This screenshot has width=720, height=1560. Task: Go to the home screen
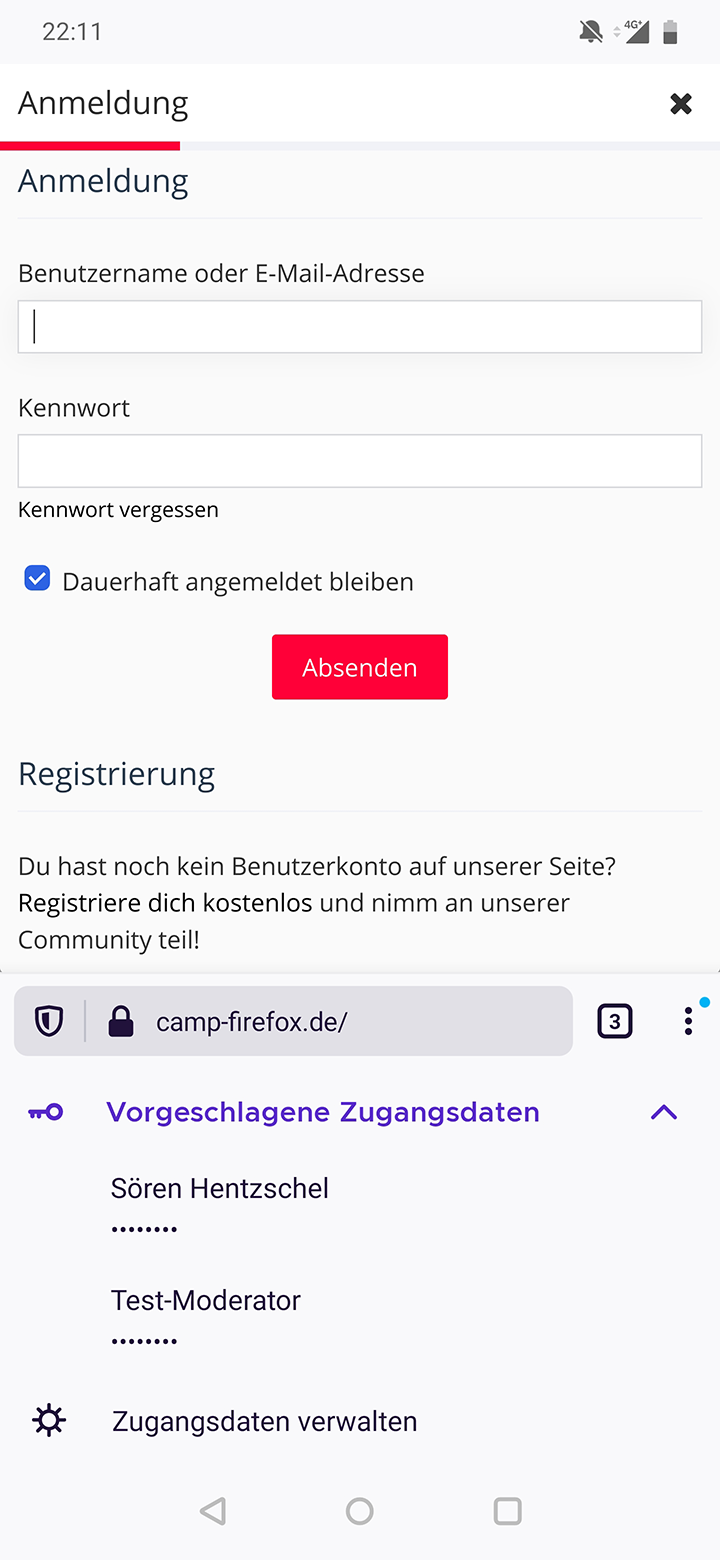click(x=360, y=1510)
